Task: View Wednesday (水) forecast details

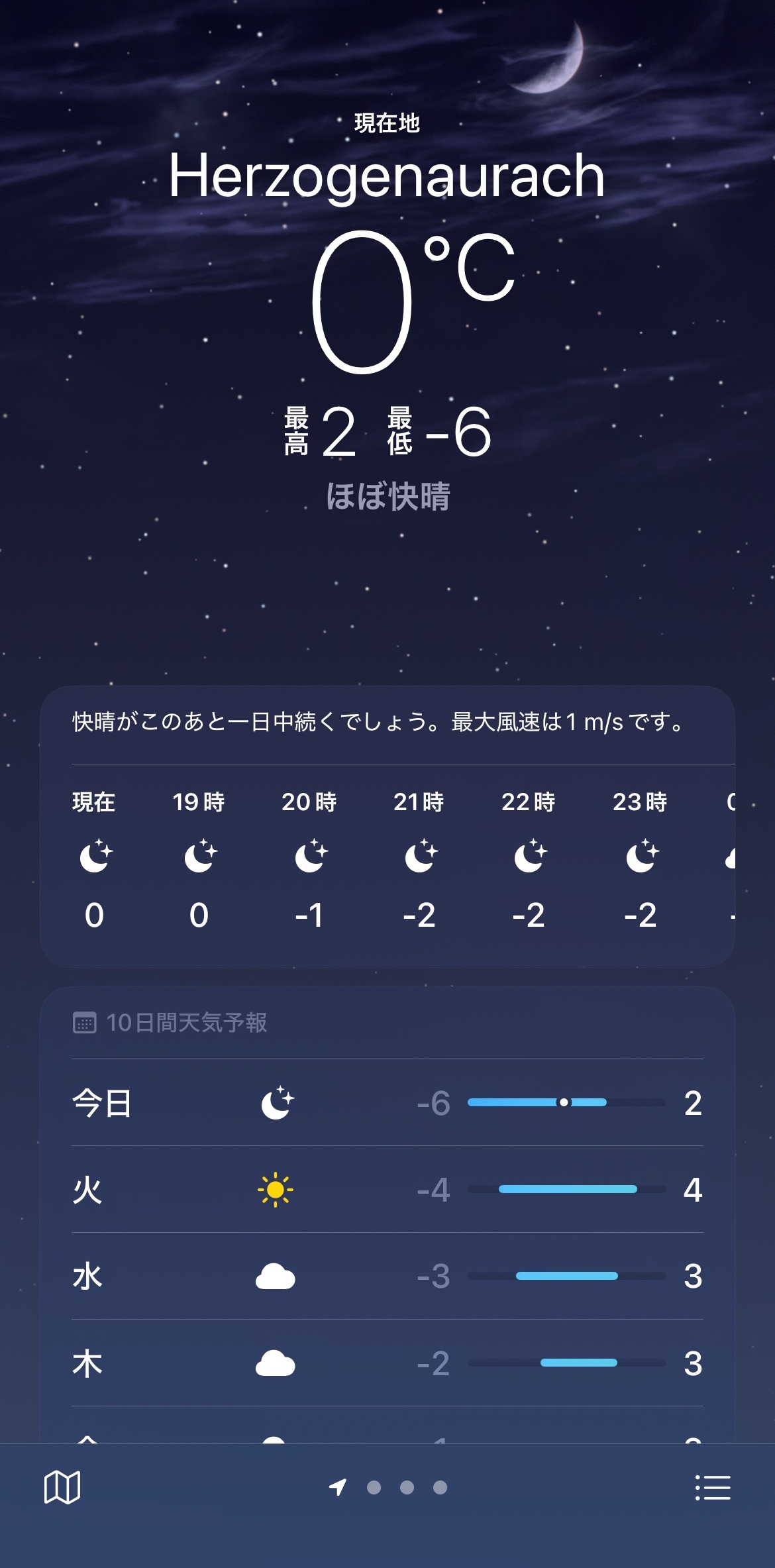Action: coord(387,1277)
